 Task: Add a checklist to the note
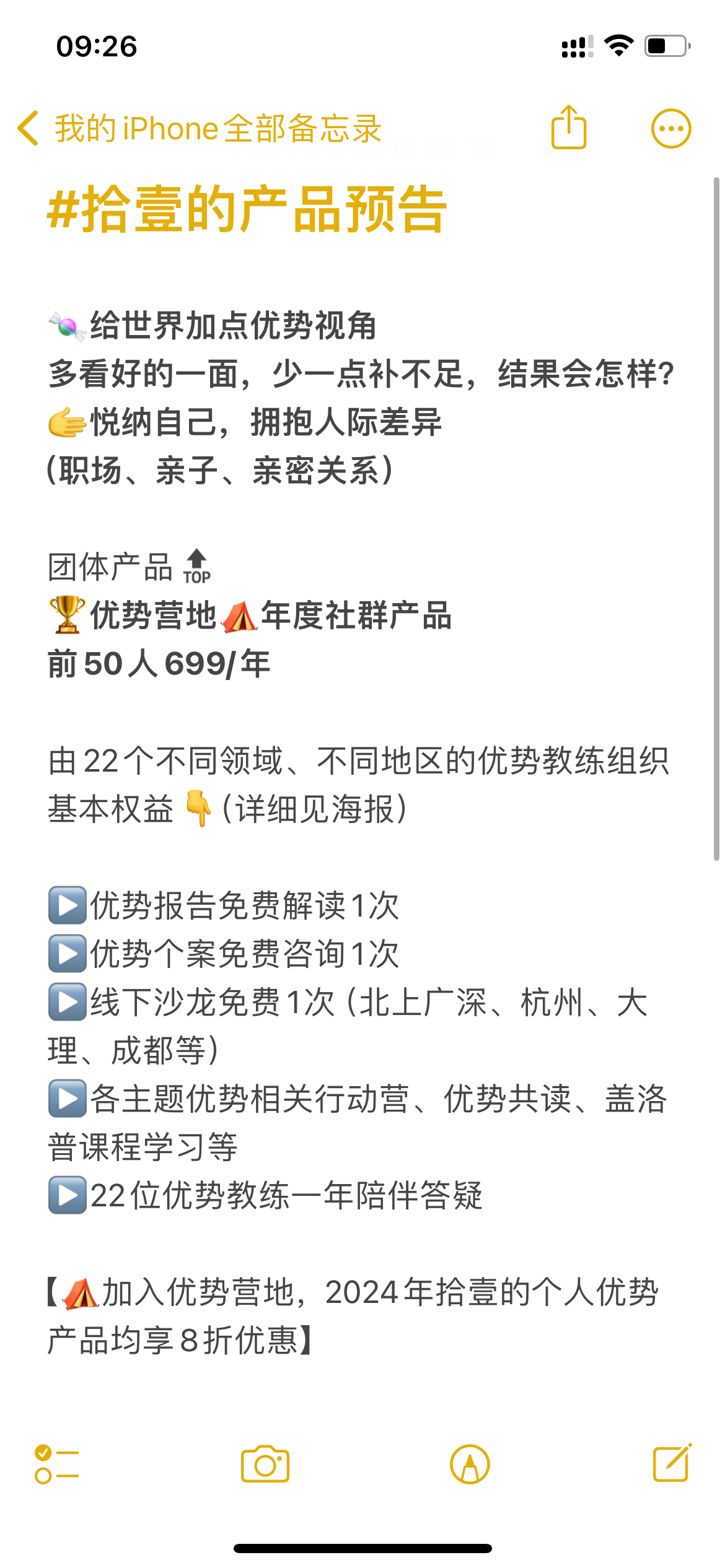click(56, 1465)
